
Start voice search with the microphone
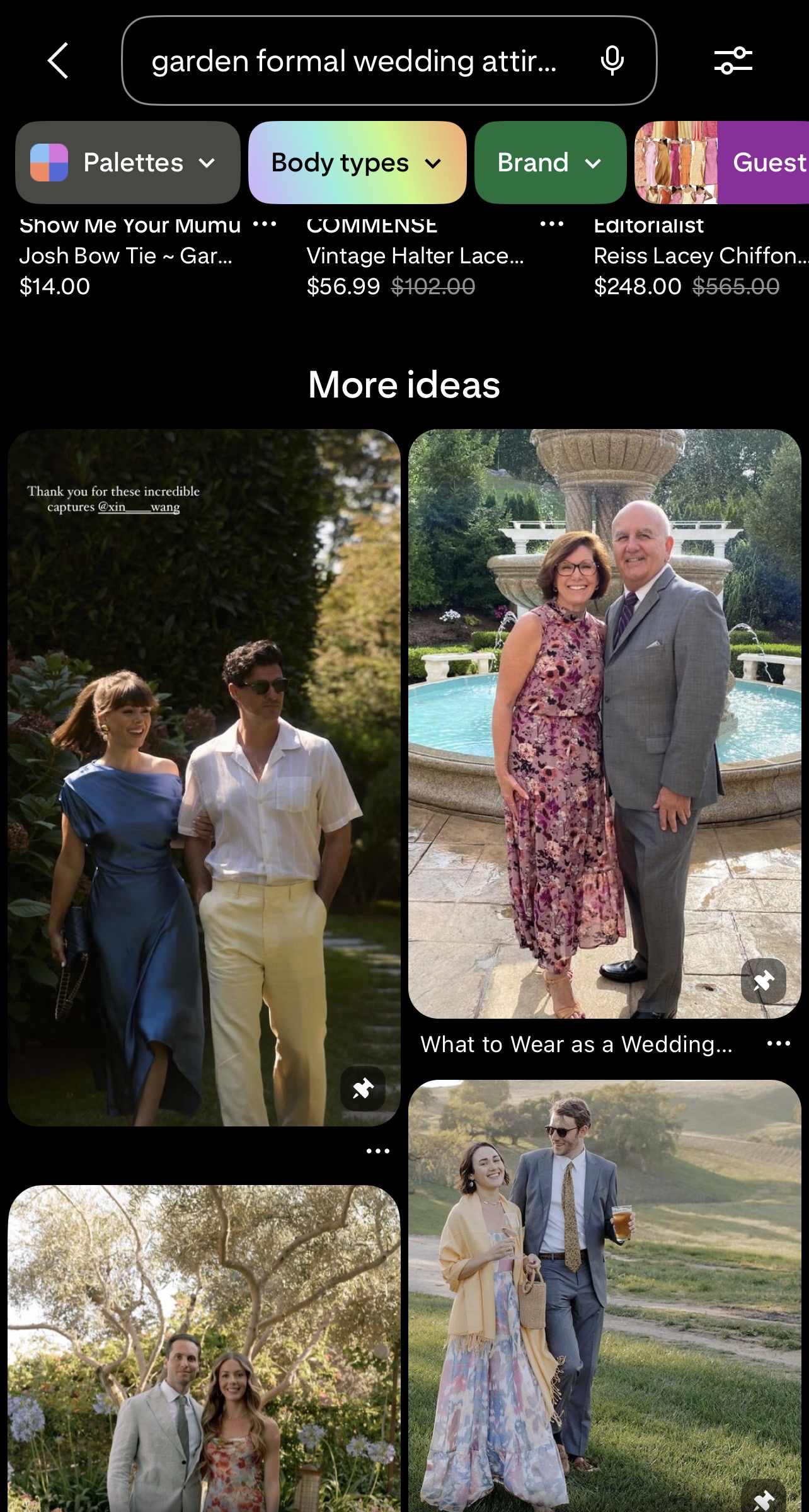tap(612, 61)
